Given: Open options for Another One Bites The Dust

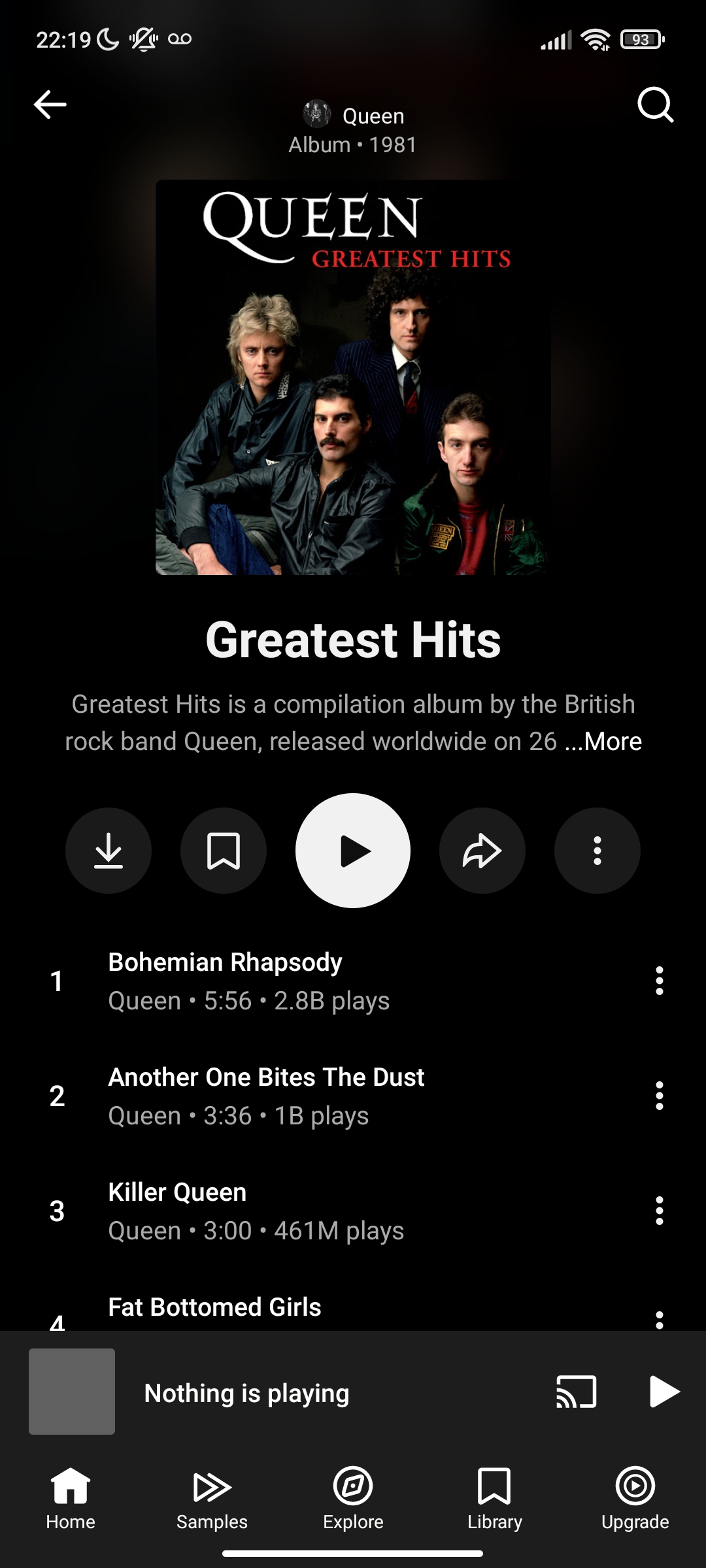Looking at the screenshot, I should [659, 1096].
